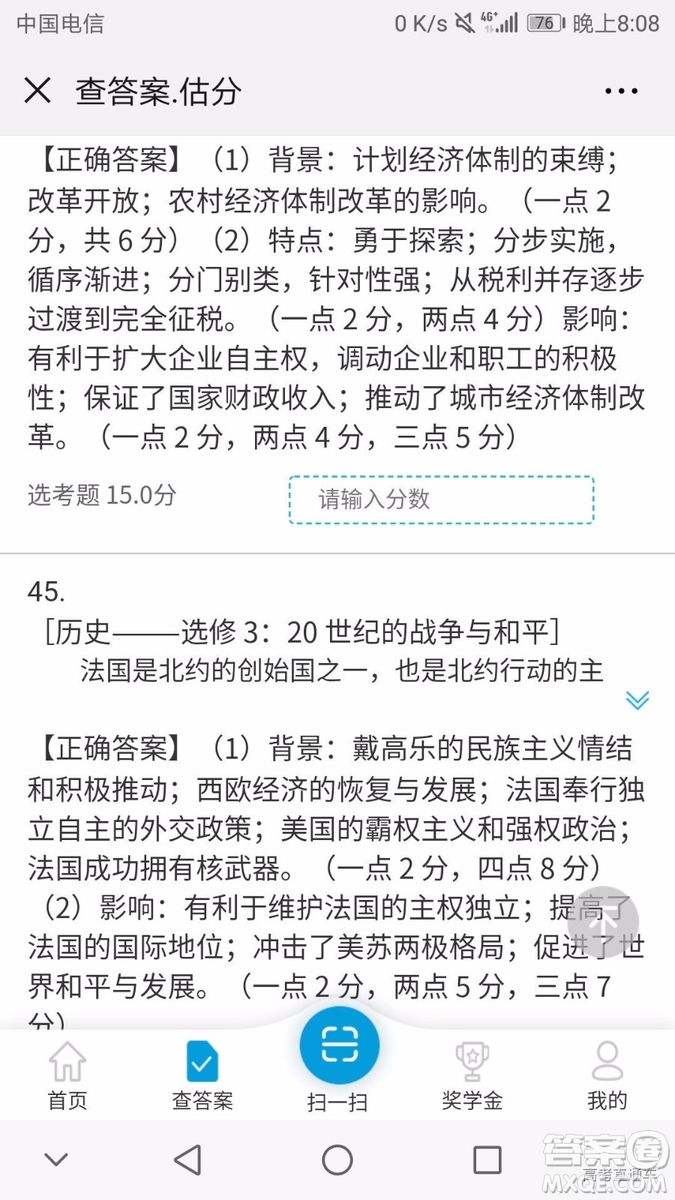675x1200 pixels.
Task: Tap the 请输入分数 score field
Action: tap(441, 499)
